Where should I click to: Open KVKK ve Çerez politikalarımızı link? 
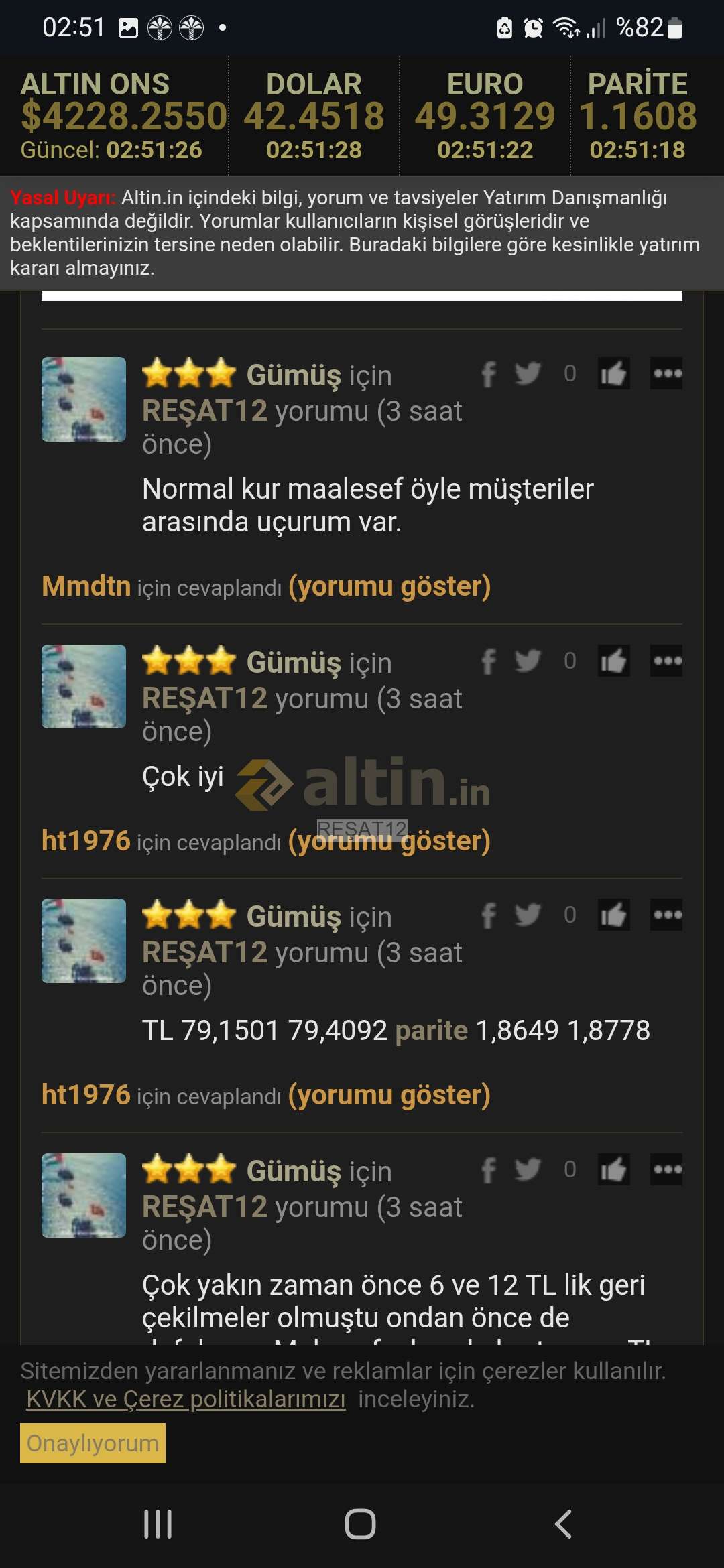coord(186,1399)
